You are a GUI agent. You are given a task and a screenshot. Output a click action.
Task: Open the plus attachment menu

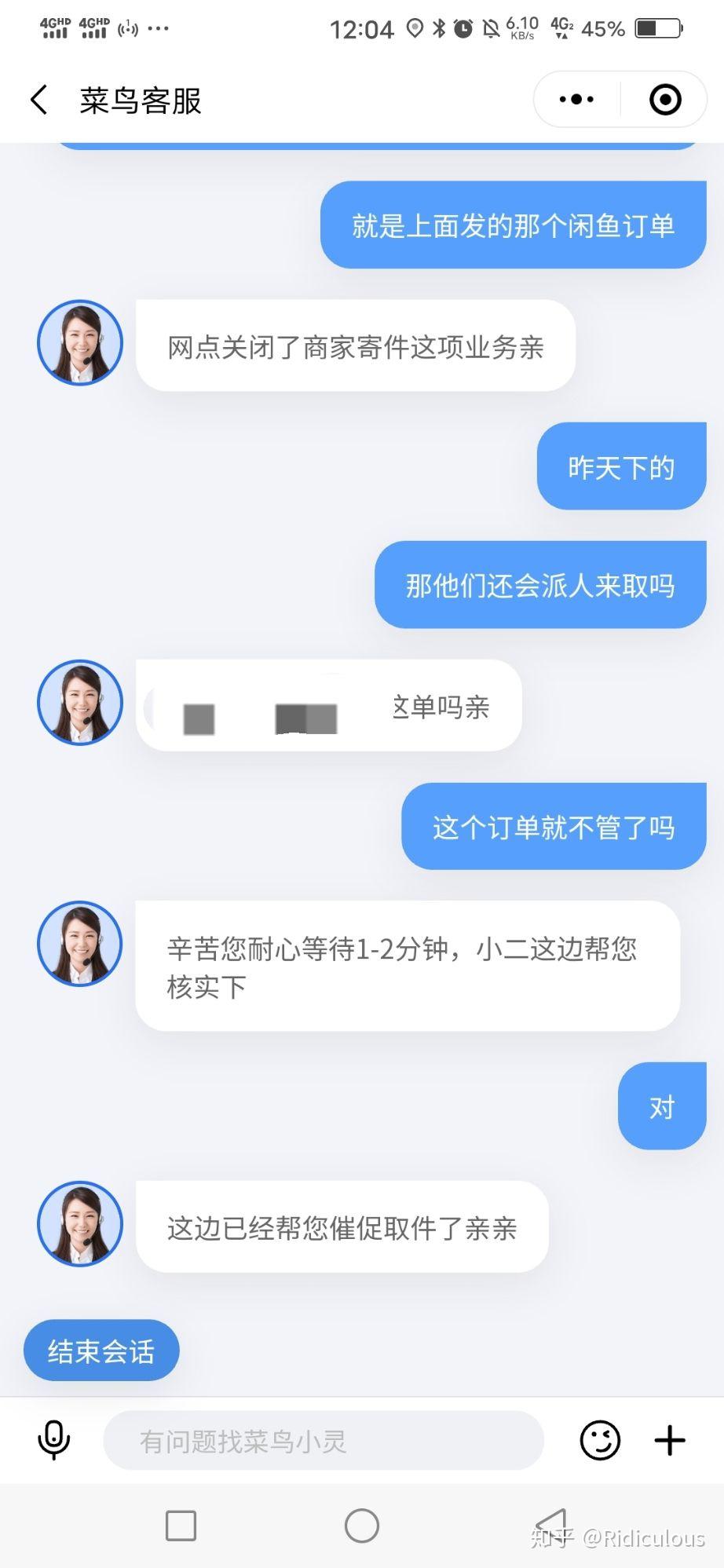point(670,1441)
